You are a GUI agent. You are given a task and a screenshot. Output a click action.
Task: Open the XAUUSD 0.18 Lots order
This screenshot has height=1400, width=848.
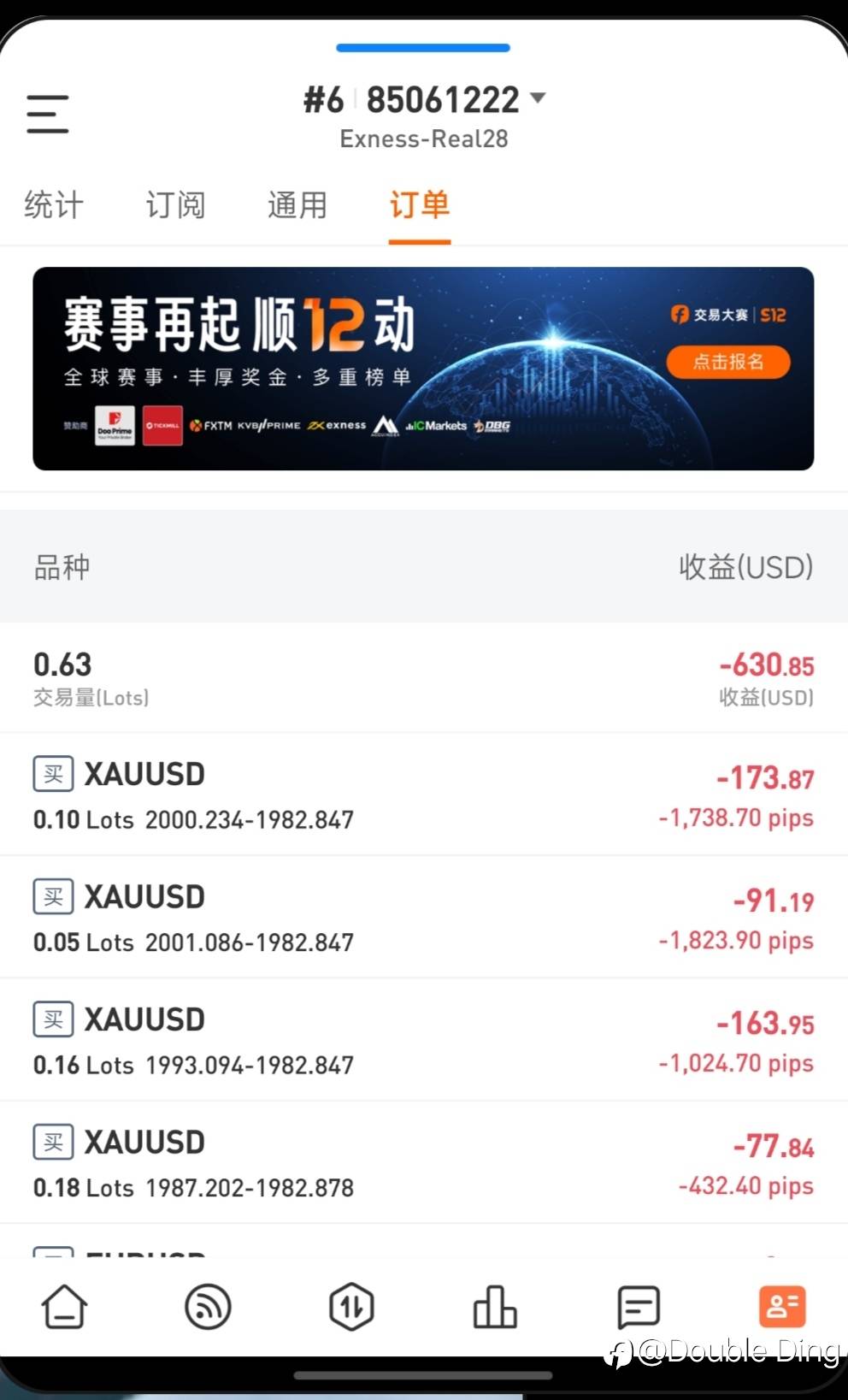424,1162
